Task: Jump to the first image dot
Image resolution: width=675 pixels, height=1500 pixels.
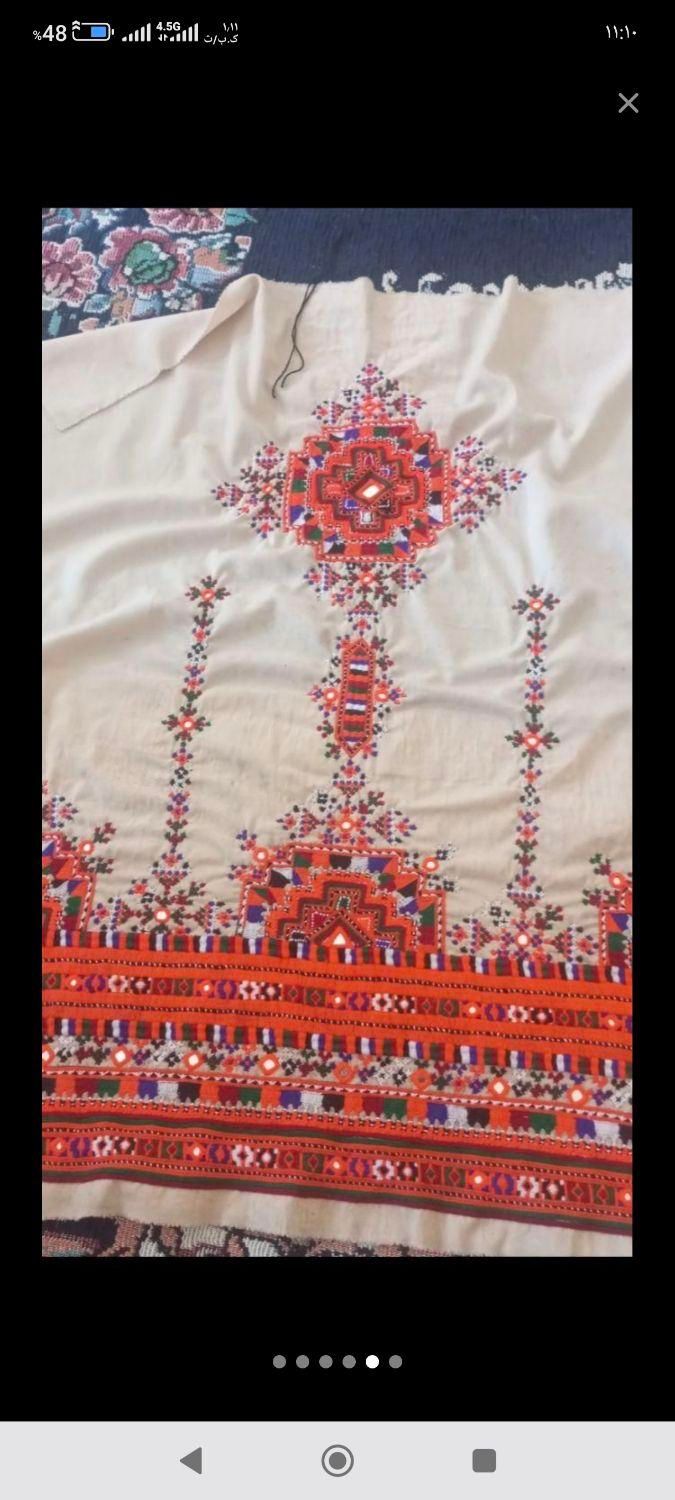Action: point(279,1361)
